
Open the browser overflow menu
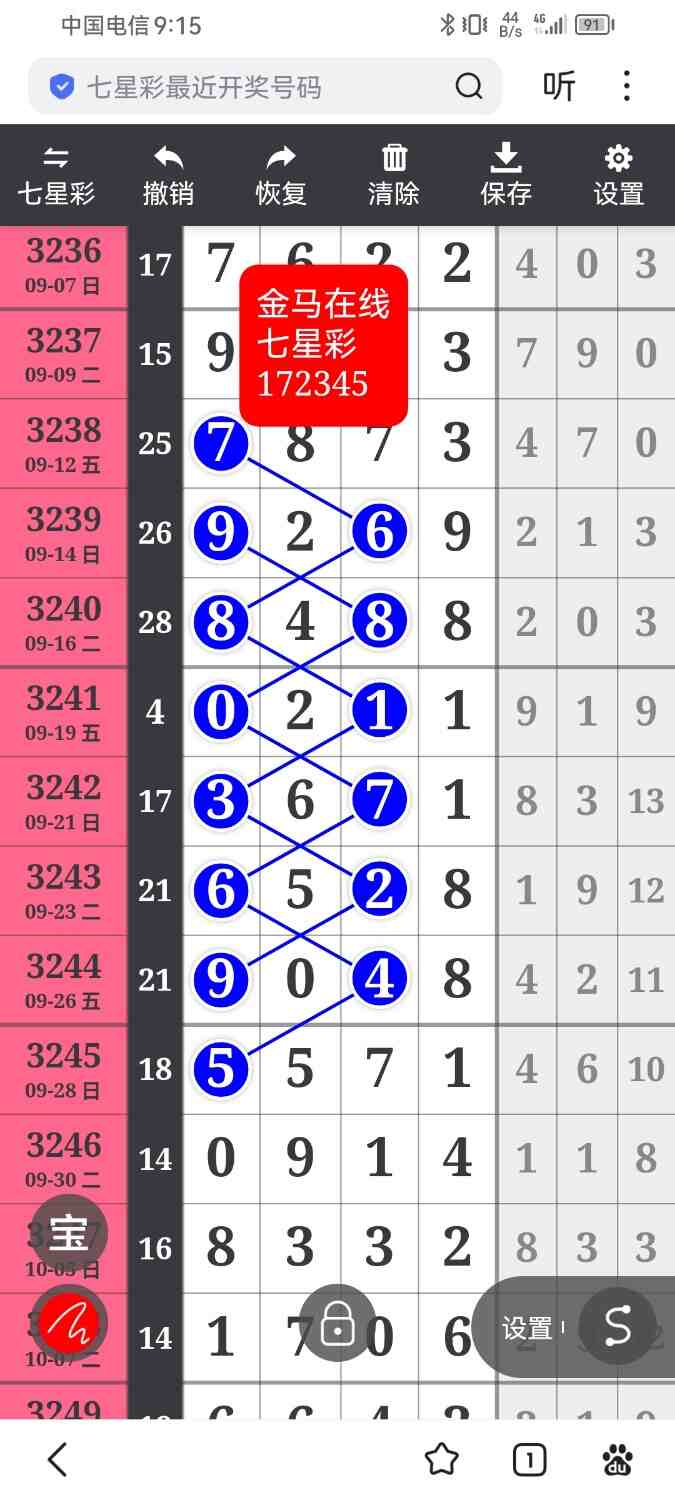[x=627, y=87]
